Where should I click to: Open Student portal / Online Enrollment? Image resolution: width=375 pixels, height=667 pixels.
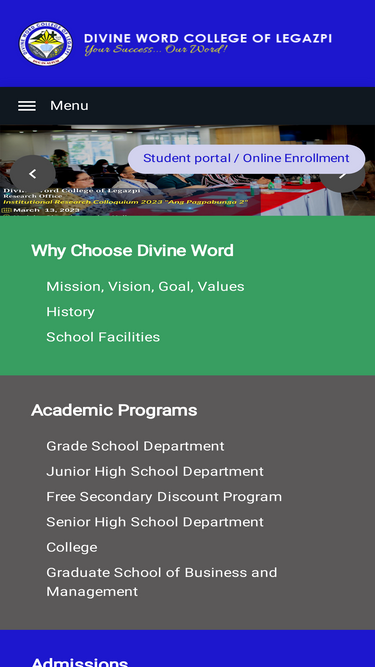click(x=246, y=159)
